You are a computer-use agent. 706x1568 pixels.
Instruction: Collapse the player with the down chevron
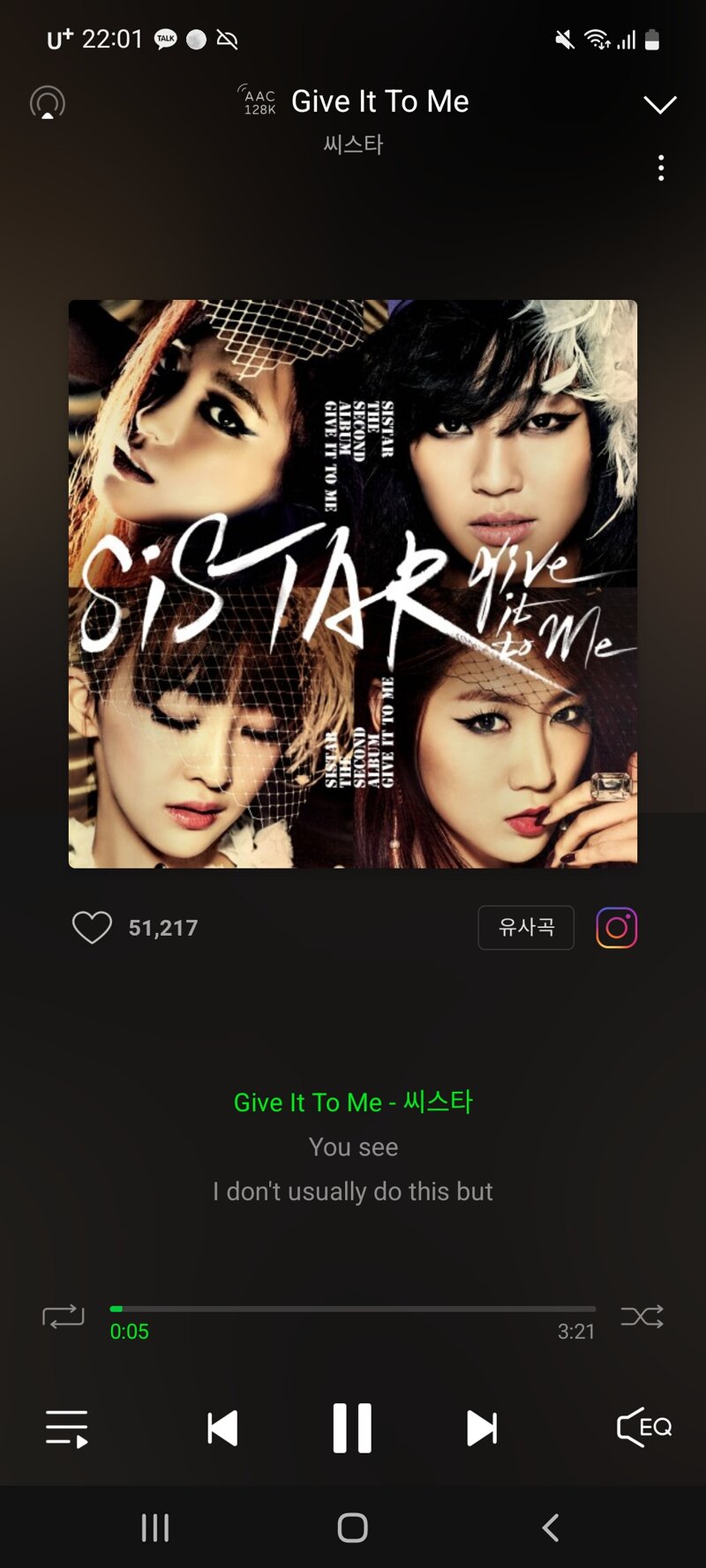tap(659, 105)
